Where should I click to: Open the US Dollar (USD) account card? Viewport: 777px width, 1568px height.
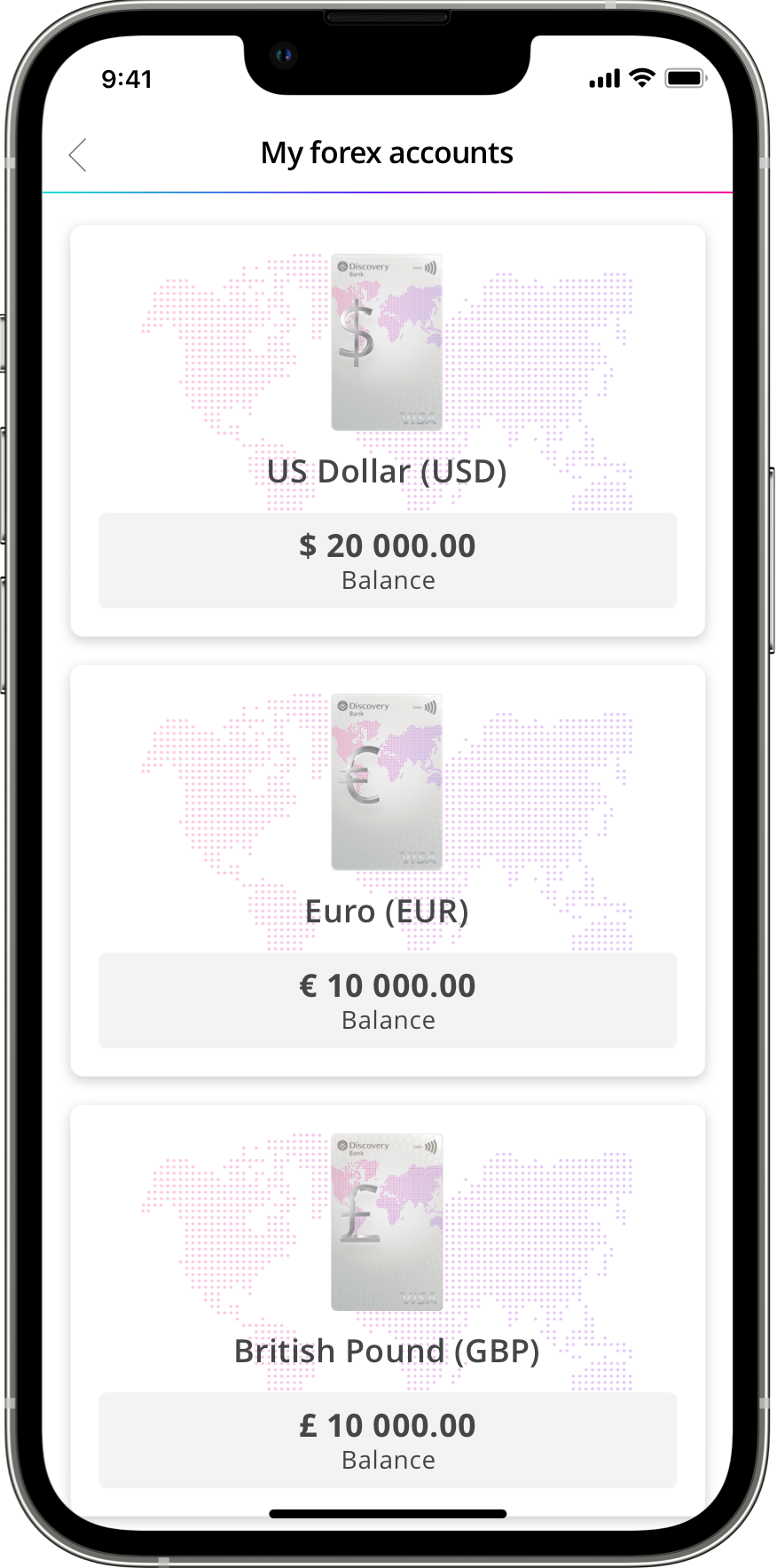click(x=388, y=431)
